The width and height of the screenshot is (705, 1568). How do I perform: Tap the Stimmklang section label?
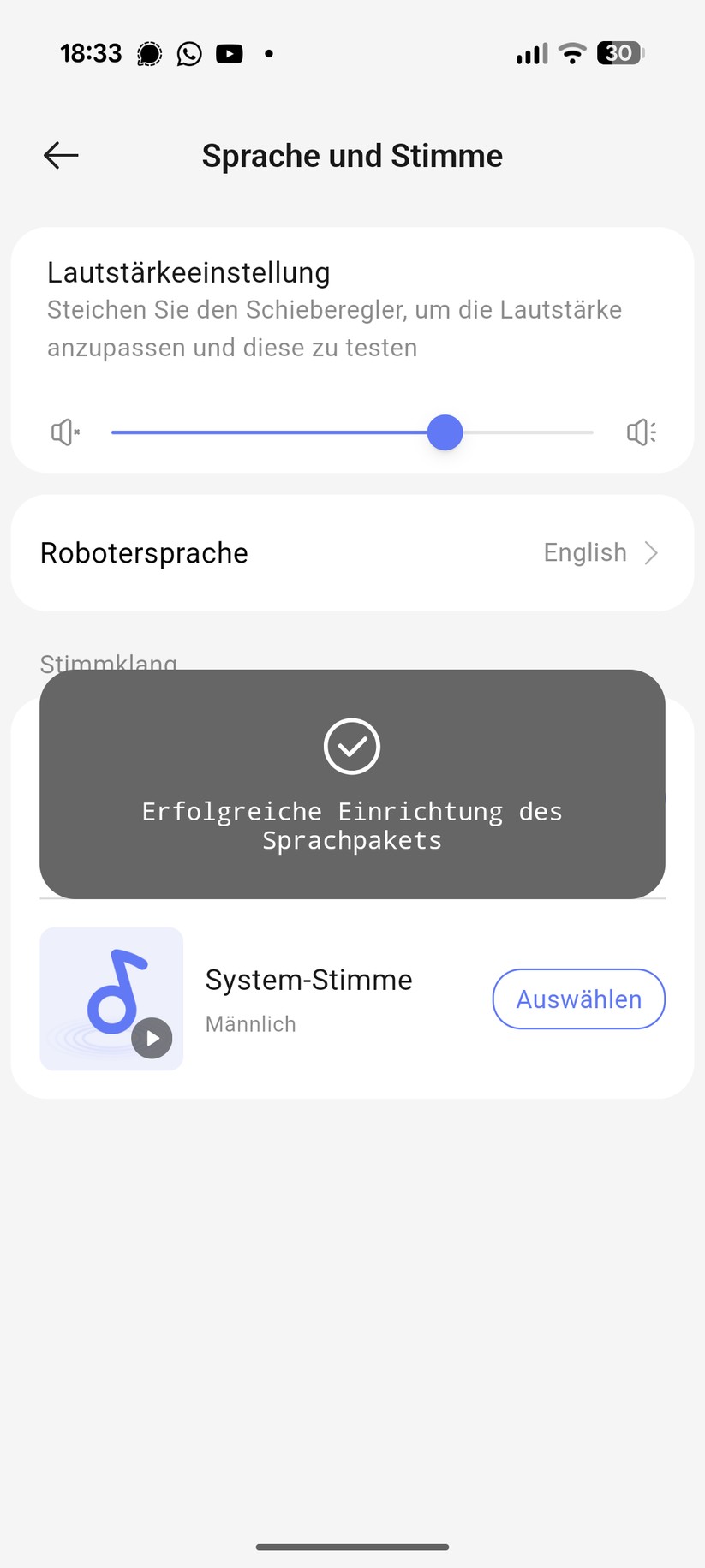point(109,662)
